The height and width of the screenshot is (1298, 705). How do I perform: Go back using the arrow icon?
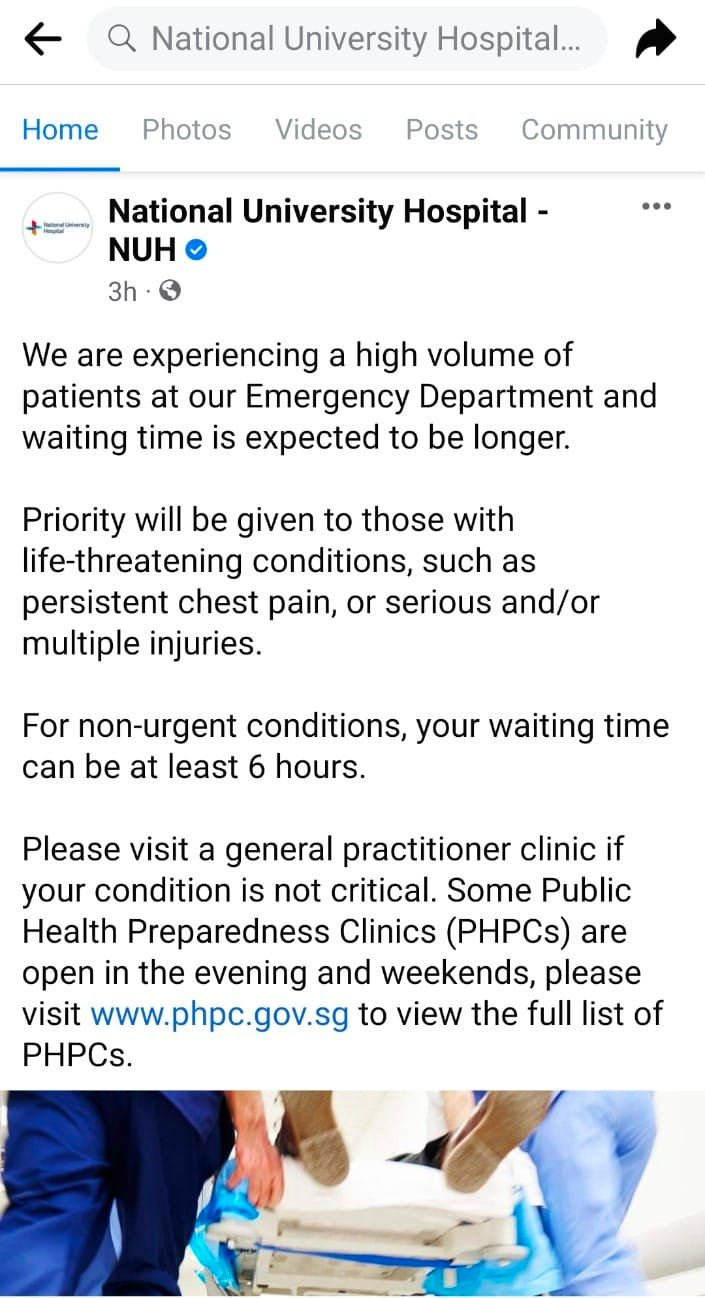(42, 40)
